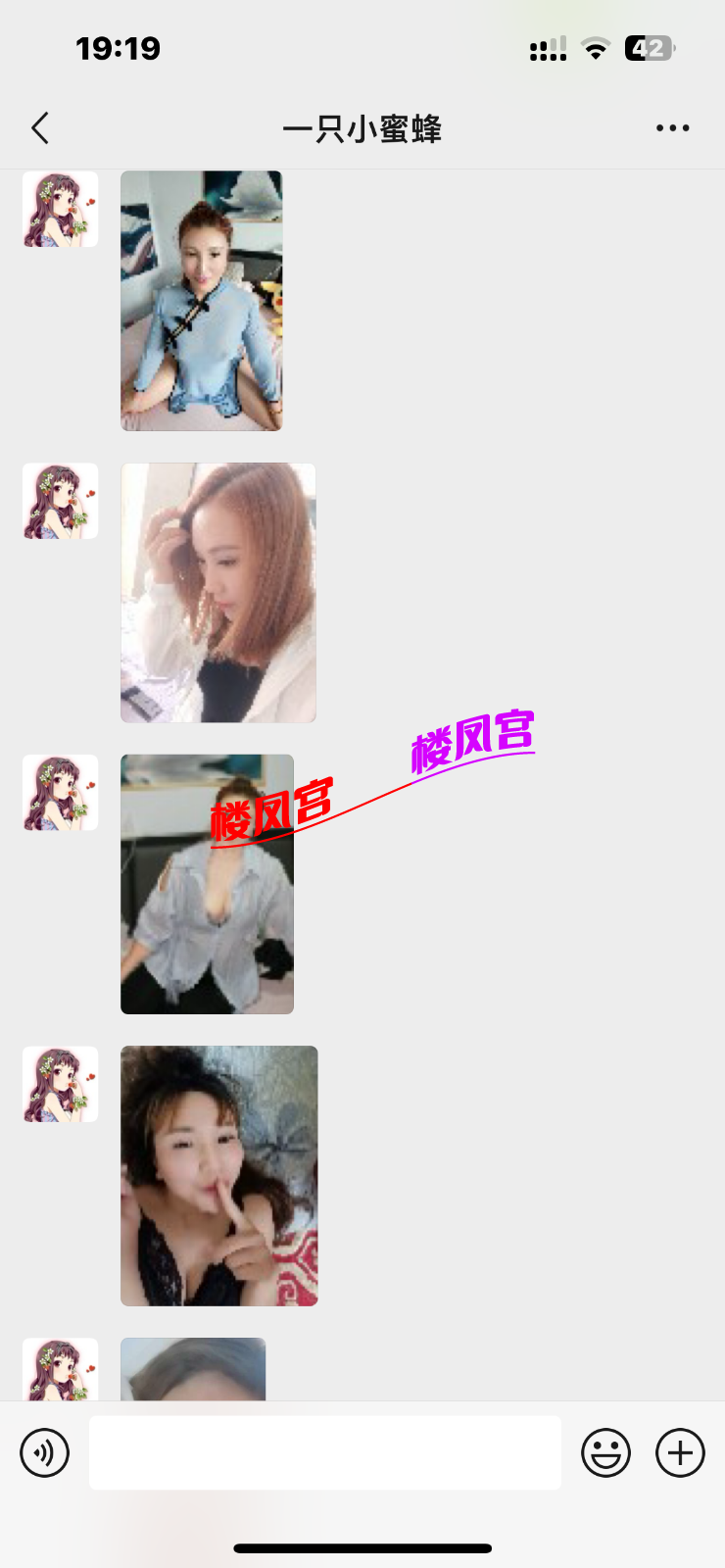Tap the voice message input icon

click(44, 1453)
